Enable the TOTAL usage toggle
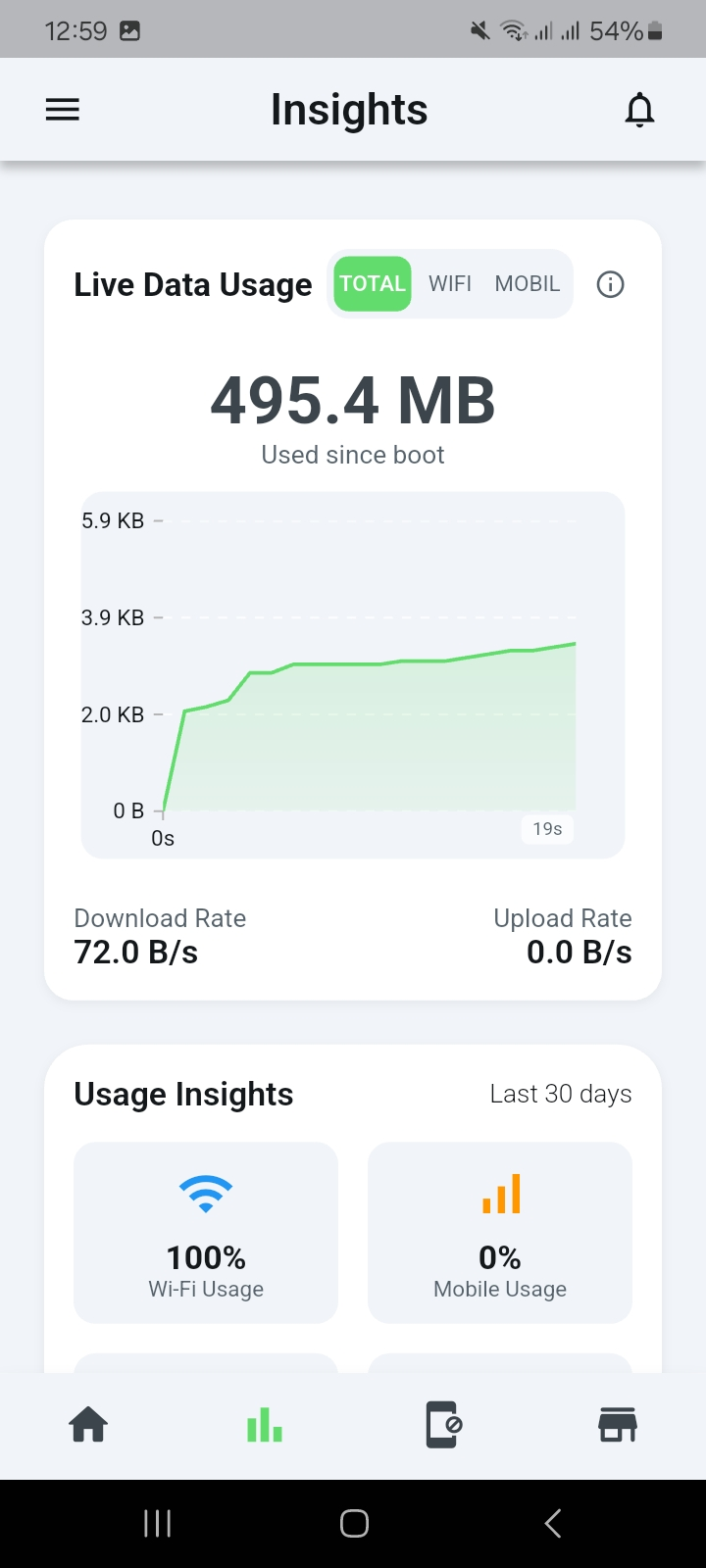 pos(372,283)
